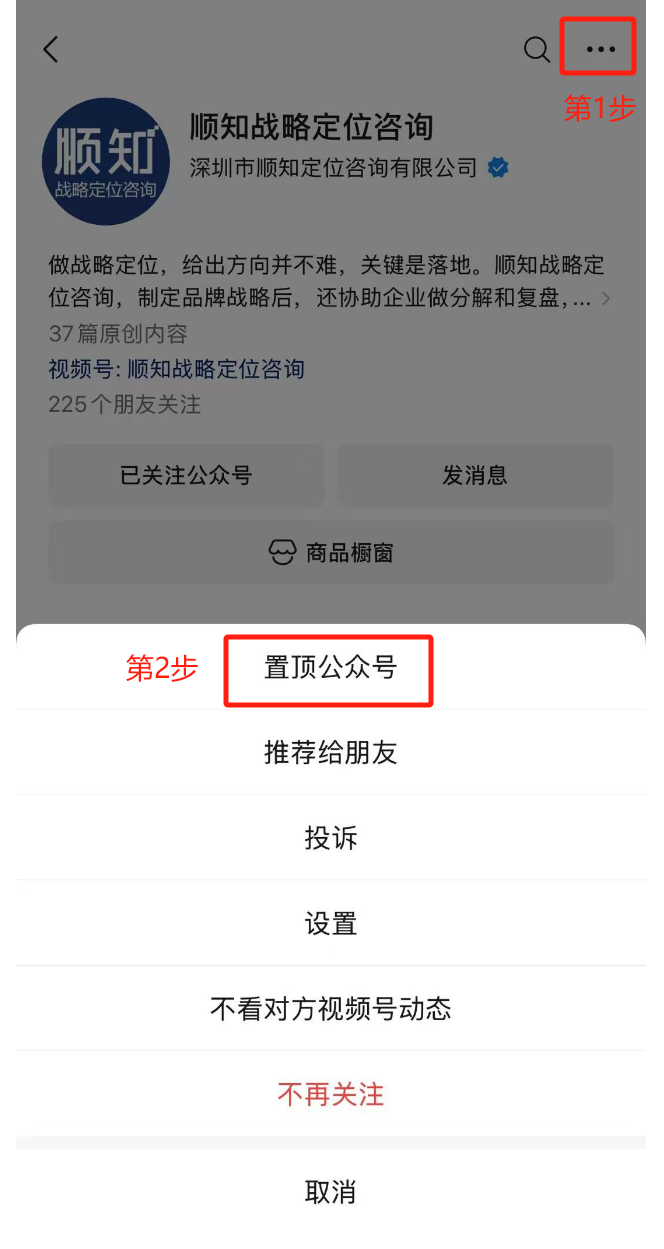Open the 商品橱窗 shop window
Viewport: 664px width, 1249px height.
click(x=330, y=552)
